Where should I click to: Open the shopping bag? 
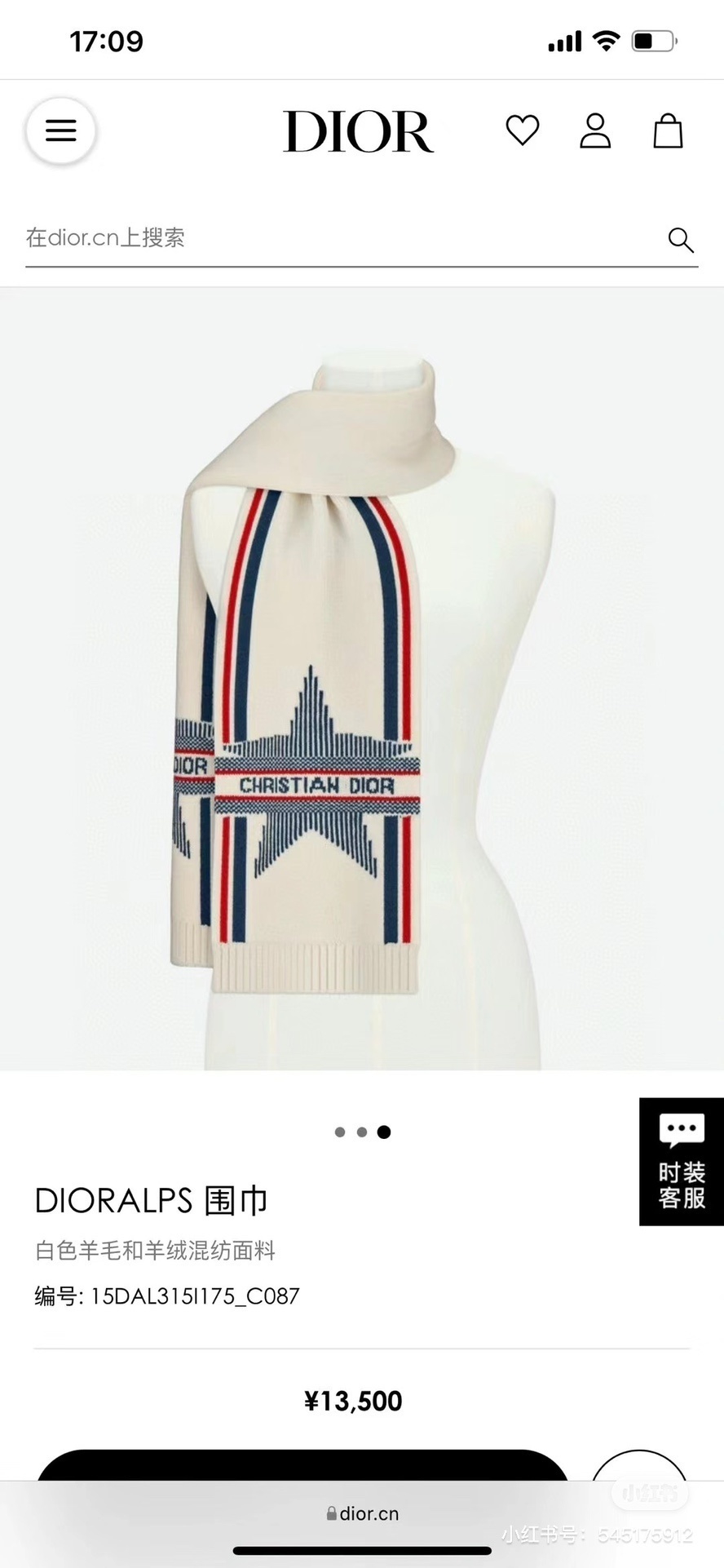click(668, 131)
